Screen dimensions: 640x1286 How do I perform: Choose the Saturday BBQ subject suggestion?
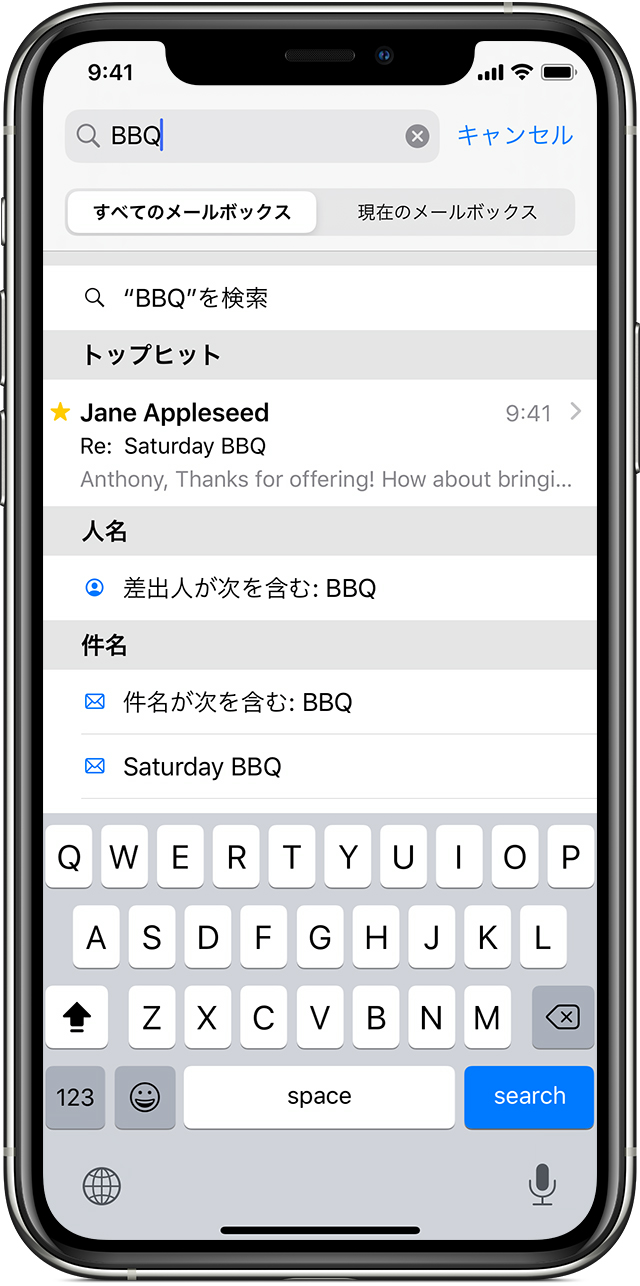320,767
